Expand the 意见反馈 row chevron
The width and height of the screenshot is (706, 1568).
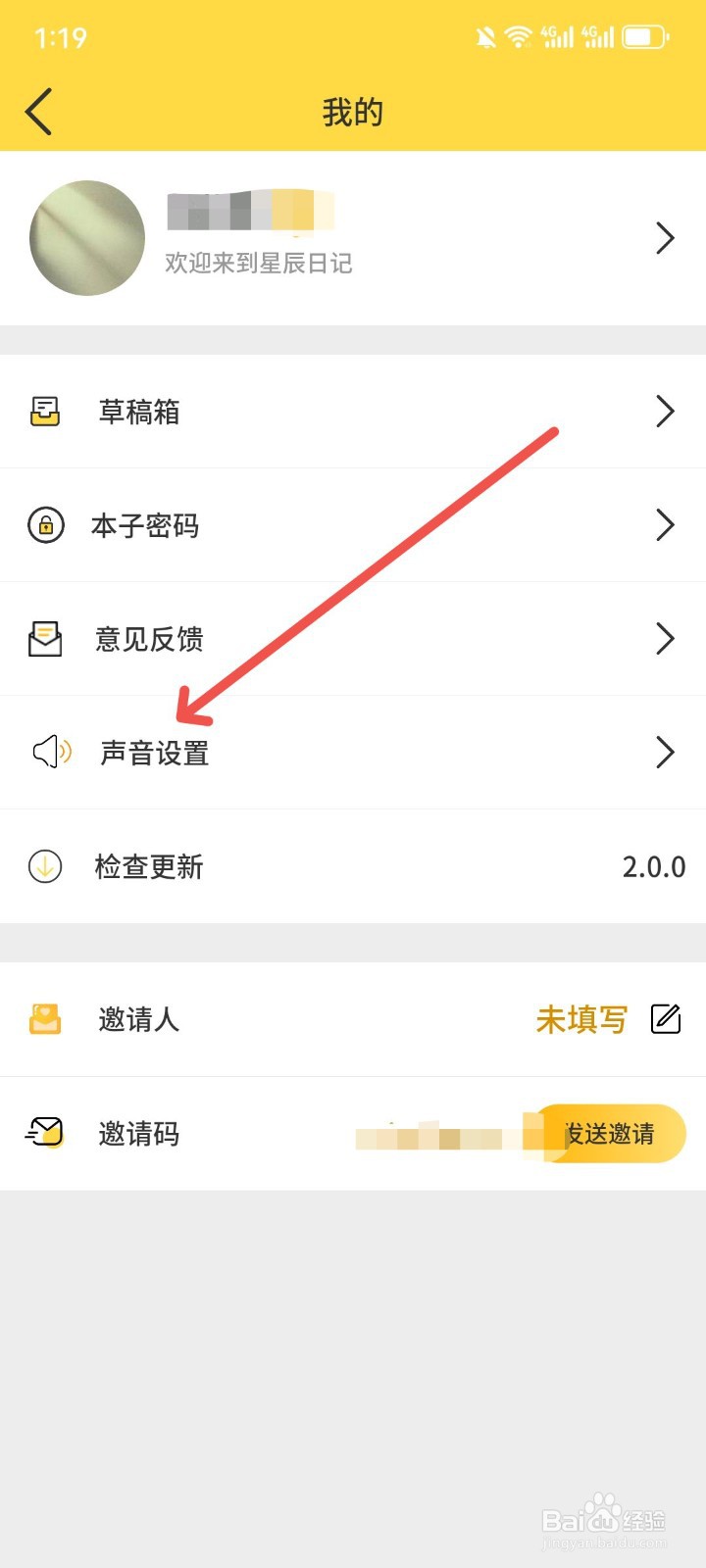tap(665, 639)
